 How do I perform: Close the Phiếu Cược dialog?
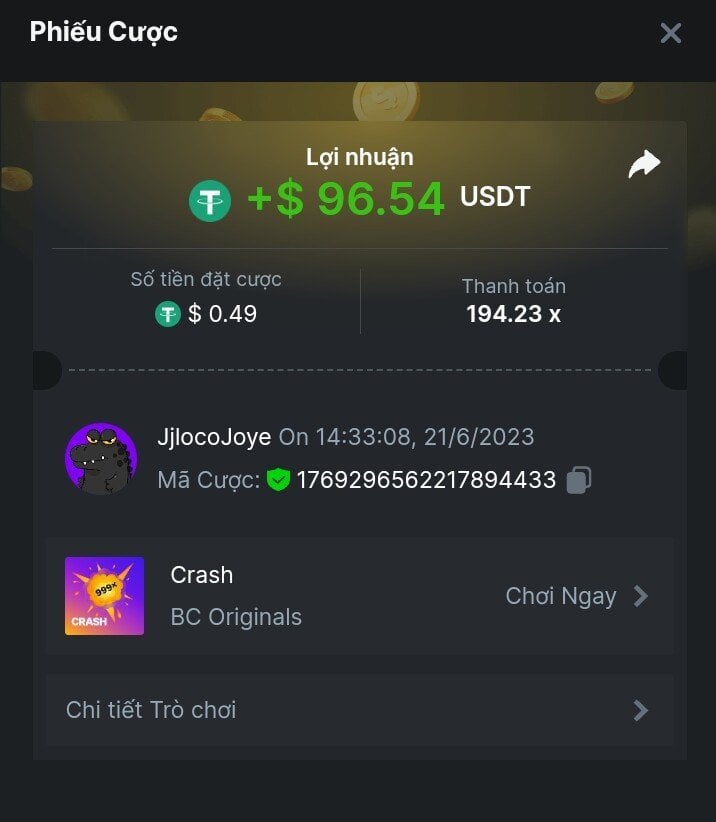click(671, 33)
